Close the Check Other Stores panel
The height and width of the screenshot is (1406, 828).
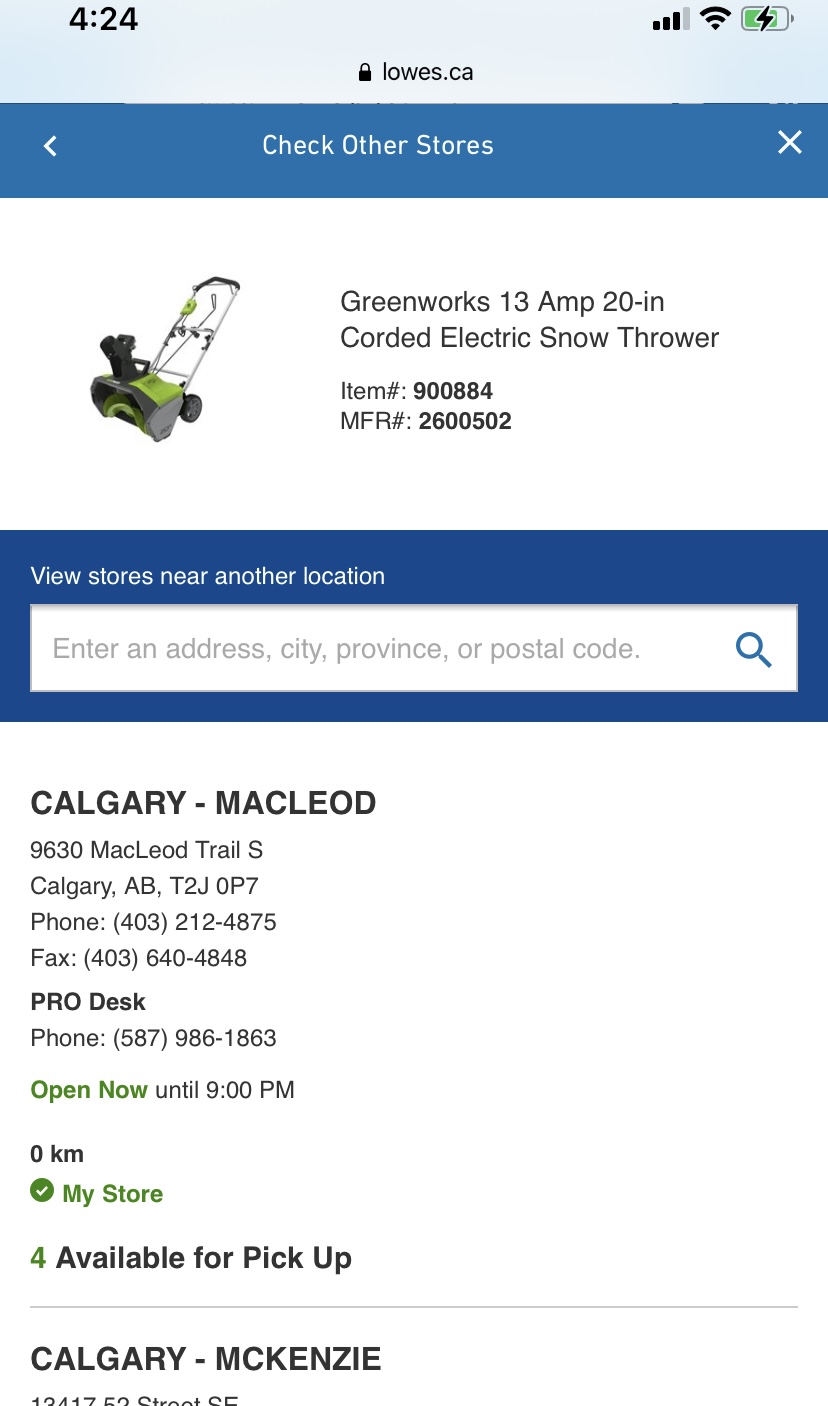(x=789, y=143)
